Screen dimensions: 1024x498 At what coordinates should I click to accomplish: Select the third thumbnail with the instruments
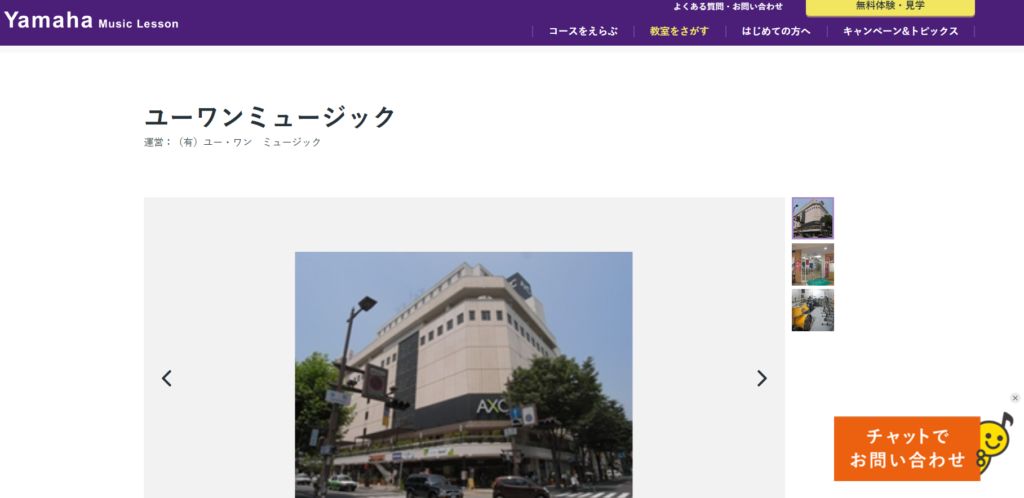pyautogui.click(x=812, y=310)
